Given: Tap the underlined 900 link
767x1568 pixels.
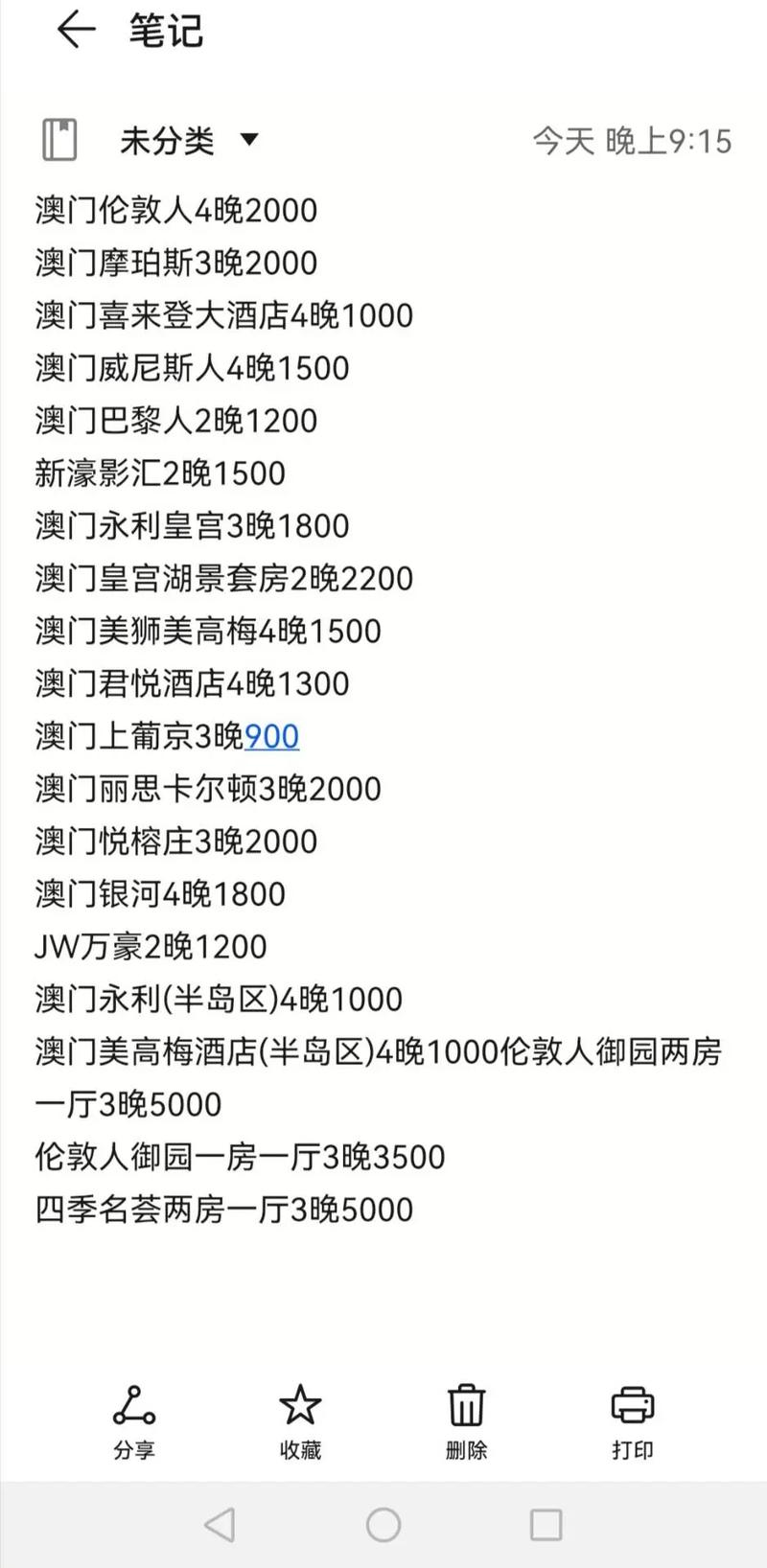Looking at the screenshot, I should [x=272, y=736].
